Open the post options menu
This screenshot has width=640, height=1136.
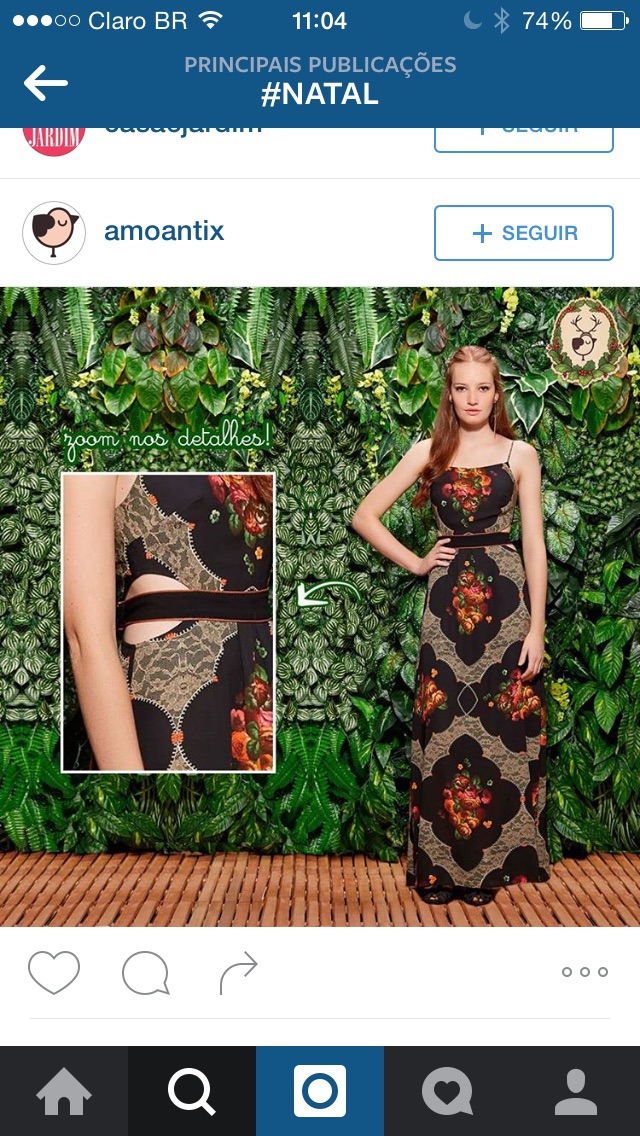(584, 972)
